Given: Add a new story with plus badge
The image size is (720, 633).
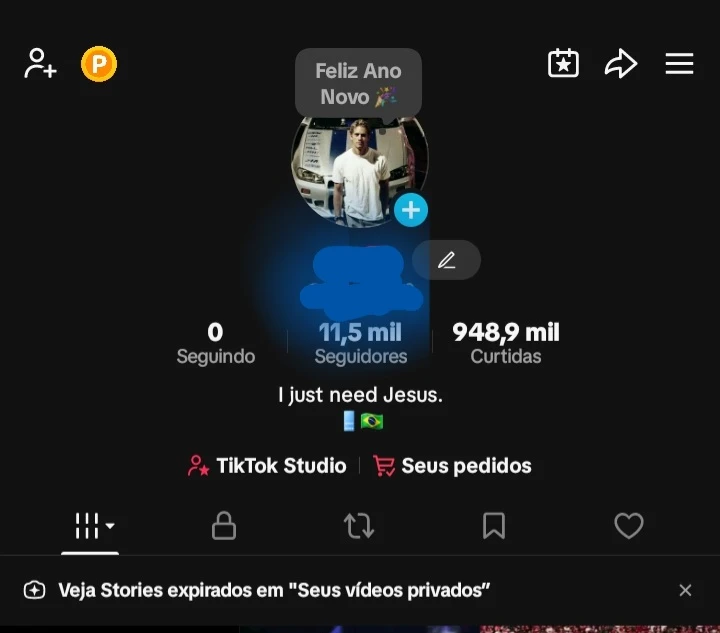Looking at the screenshot, I should (411, 210).
